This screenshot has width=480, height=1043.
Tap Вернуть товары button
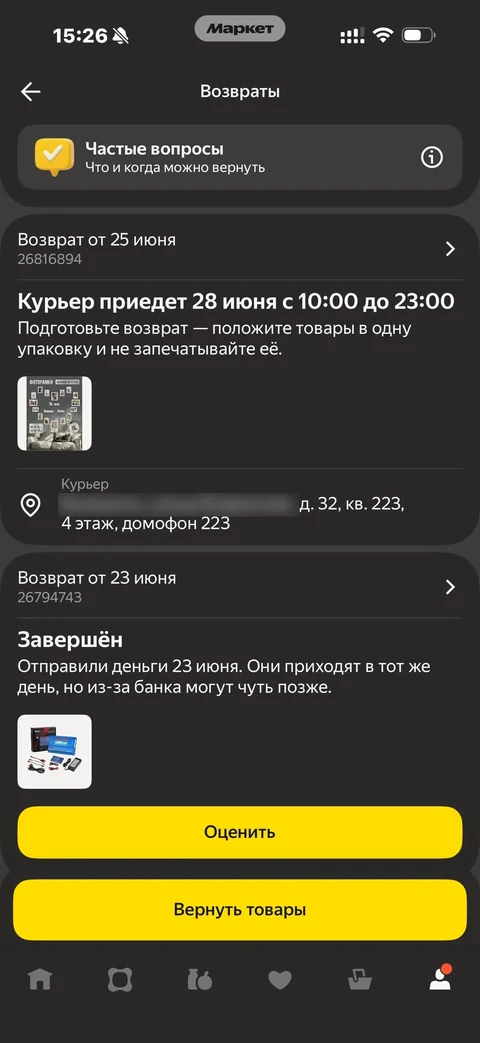pyautogui.click(x=239, y=909)
